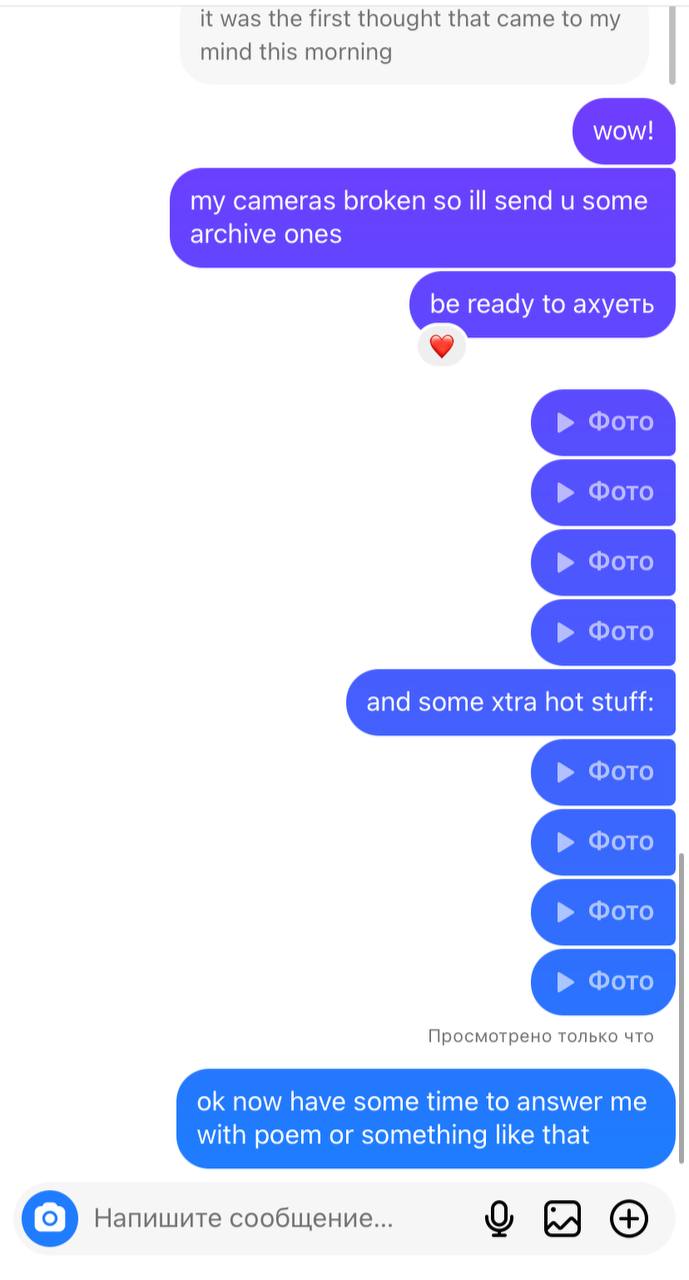Open the Фото message just above "and some xtra hot stuff:"
This screenshot has height=1280, width=689.
(603, 632)
